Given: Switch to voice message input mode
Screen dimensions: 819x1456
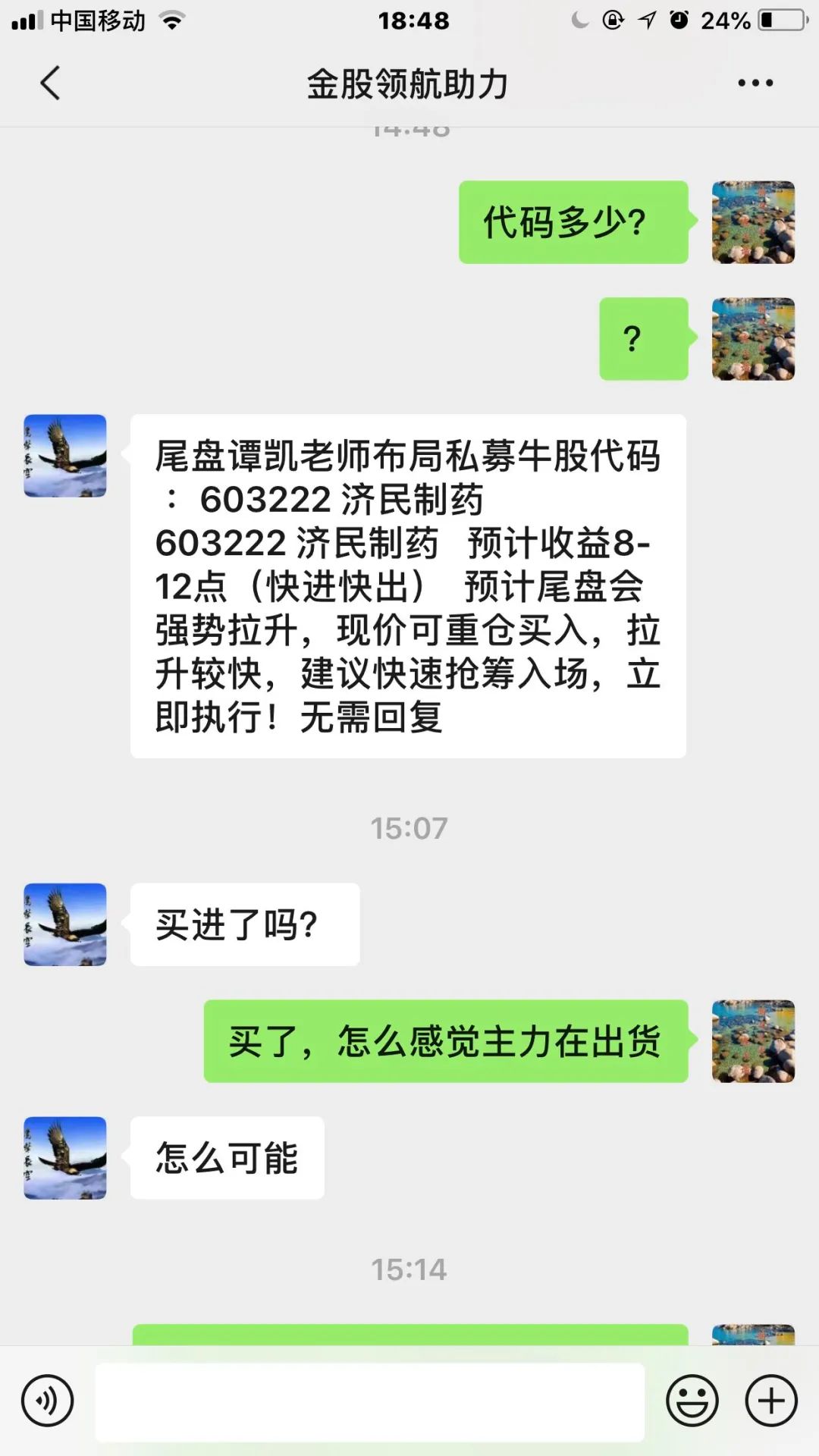Looking at the screenshot, I should coord(47,1401).
